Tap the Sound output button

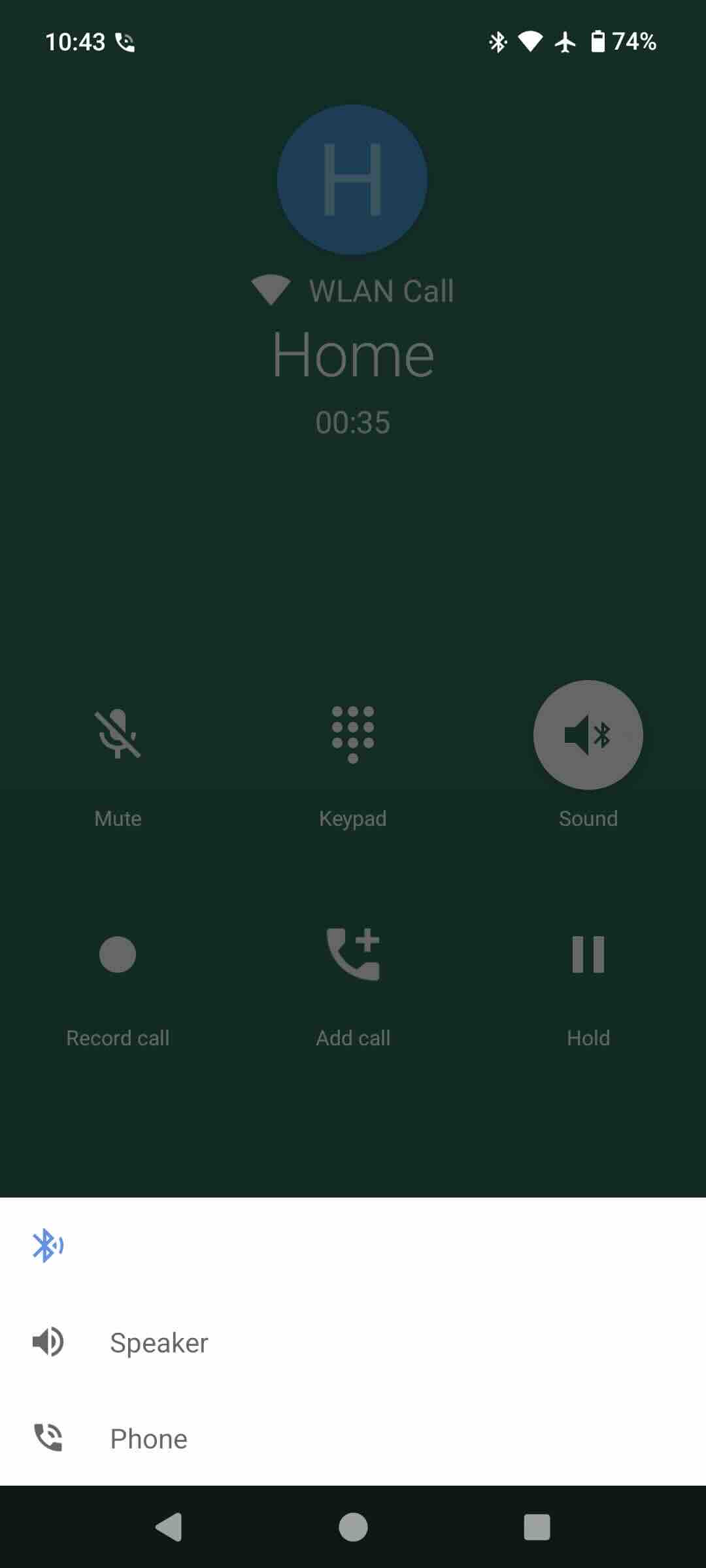(588, 734)
